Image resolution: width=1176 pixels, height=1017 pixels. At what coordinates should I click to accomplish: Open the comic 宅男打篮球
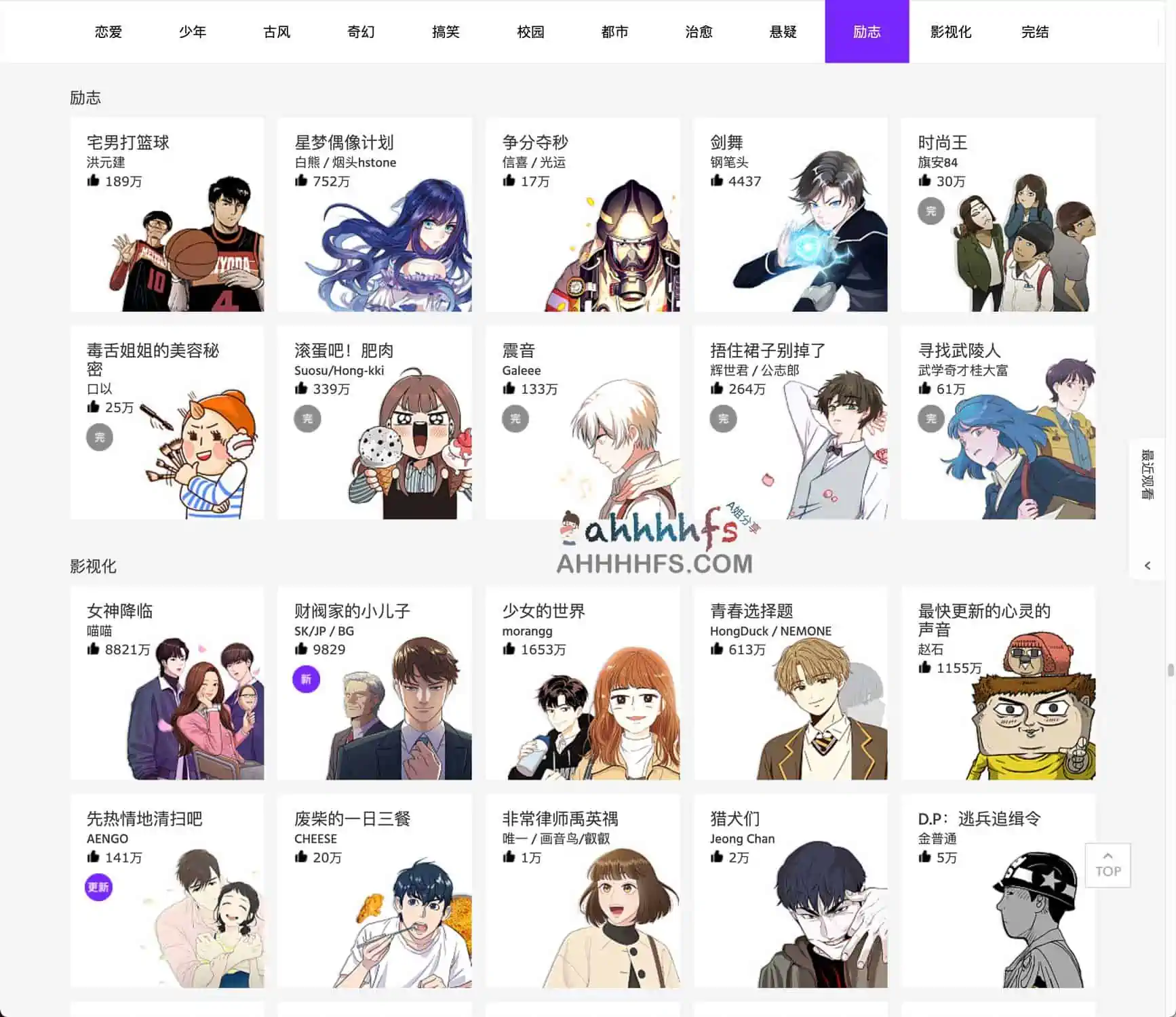167,214
